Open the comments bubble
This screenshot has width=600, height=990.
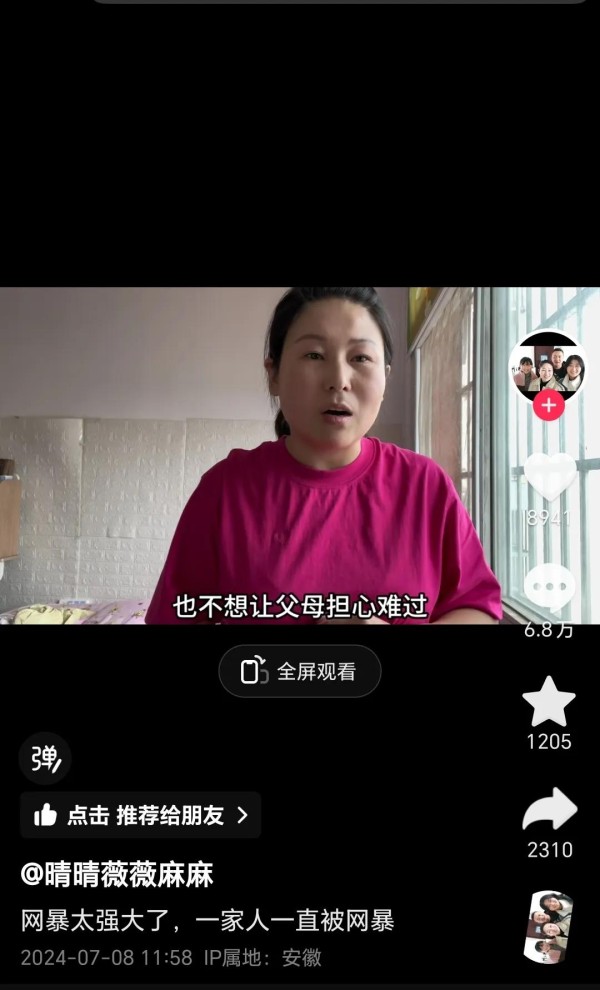[x=549, y=587]
